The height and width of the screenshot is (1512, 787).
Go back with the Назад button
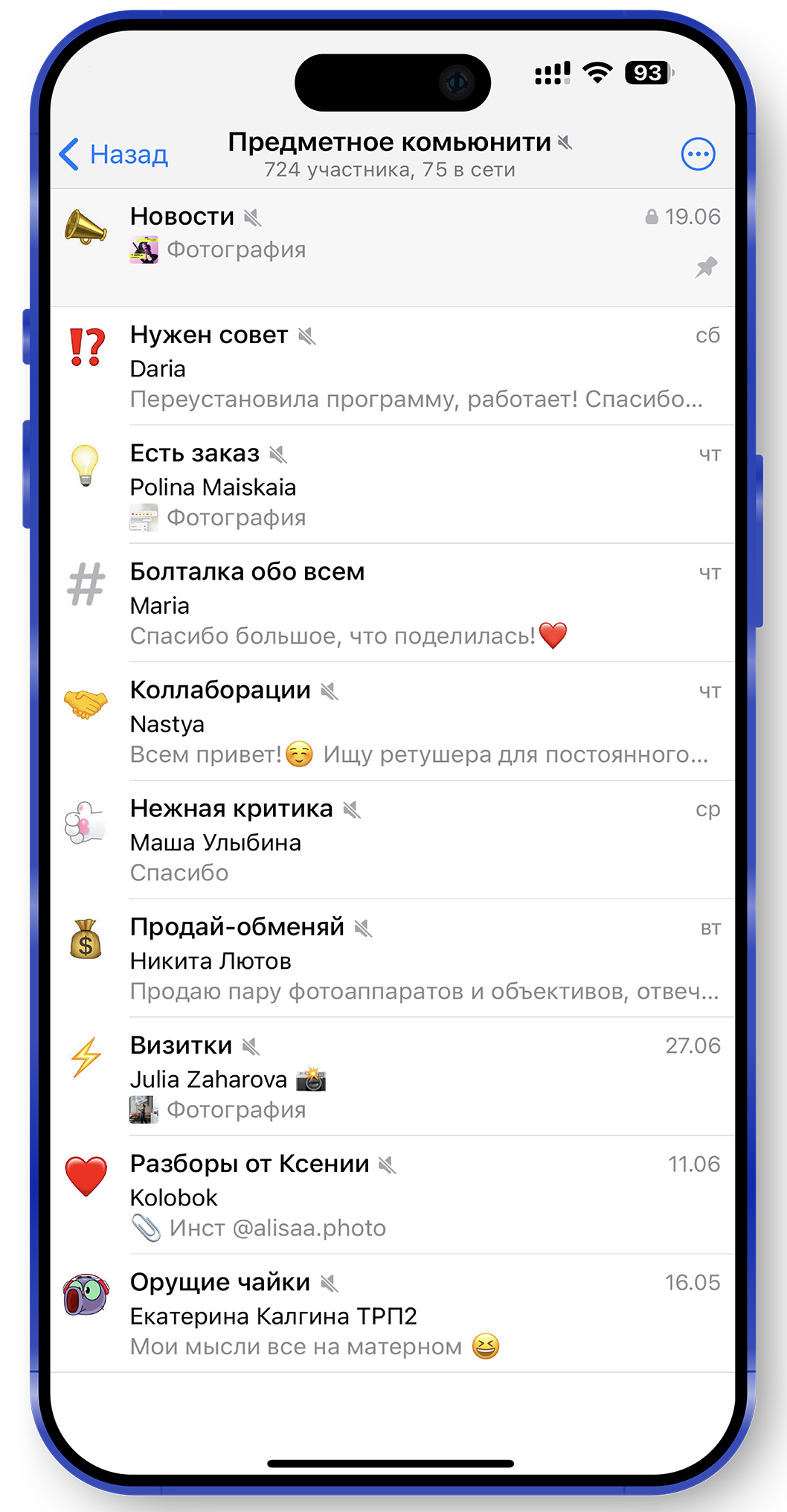tap(114, 155)
